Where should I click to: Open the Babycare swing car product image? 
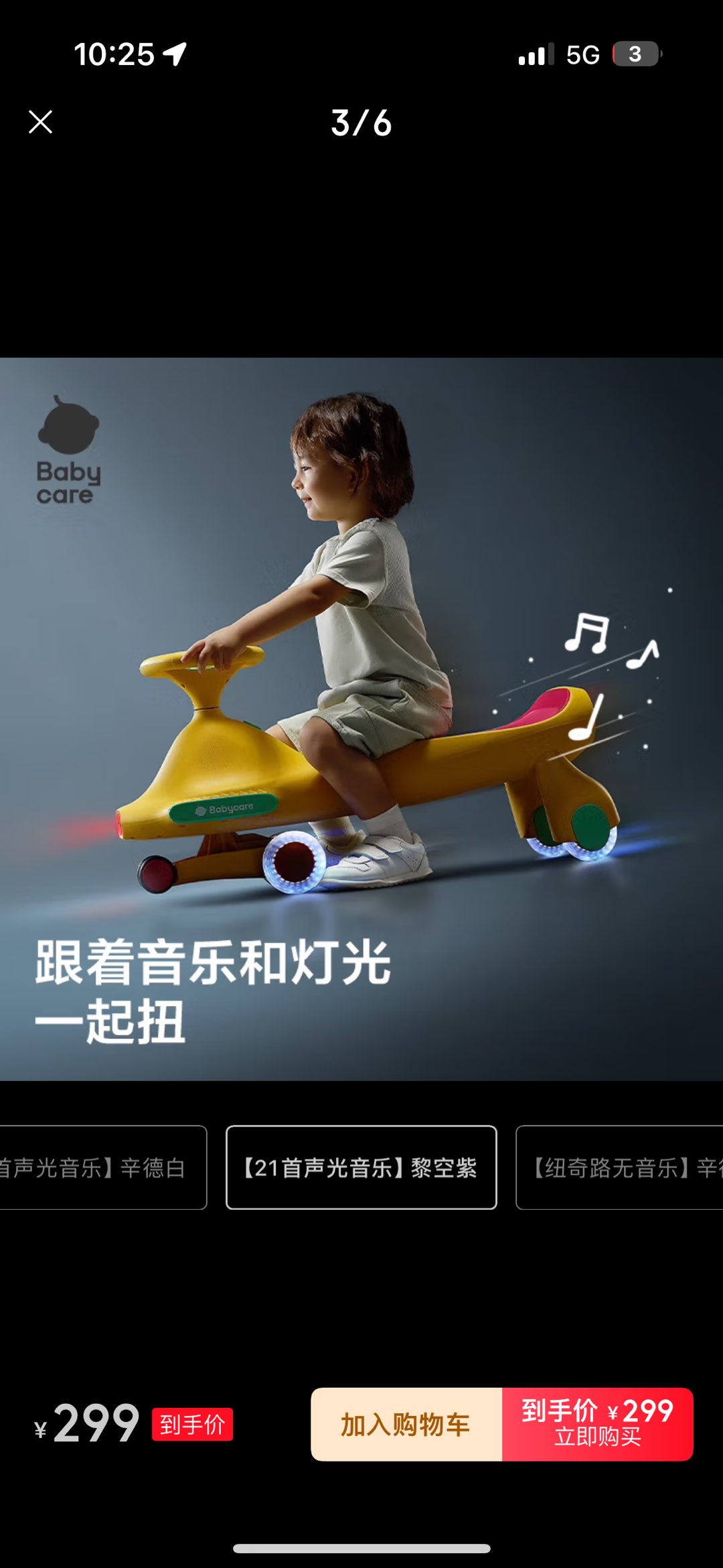[x=361, y=718]
